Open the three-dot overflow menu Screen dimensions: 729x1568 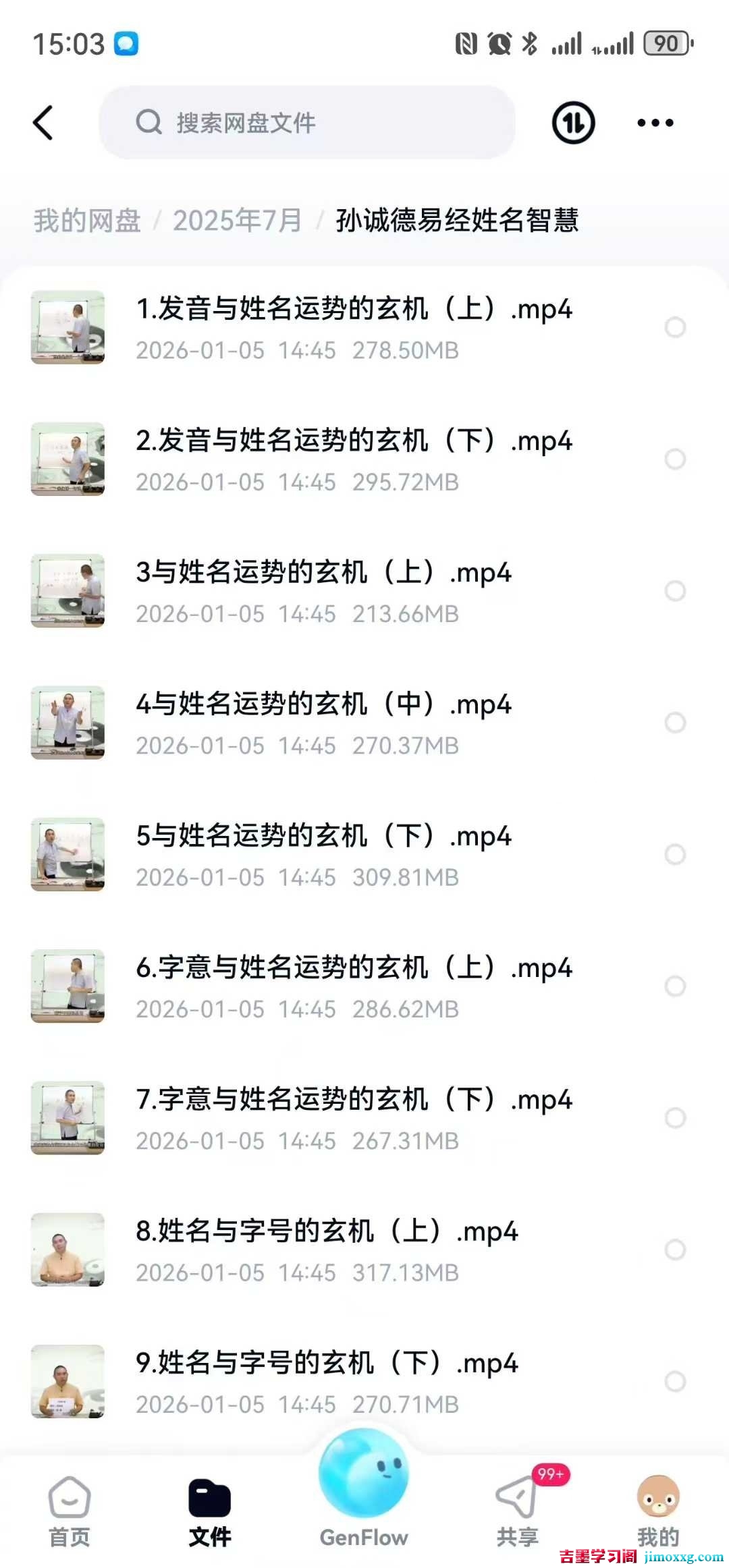pyautogui.click(x=655, y=123)
